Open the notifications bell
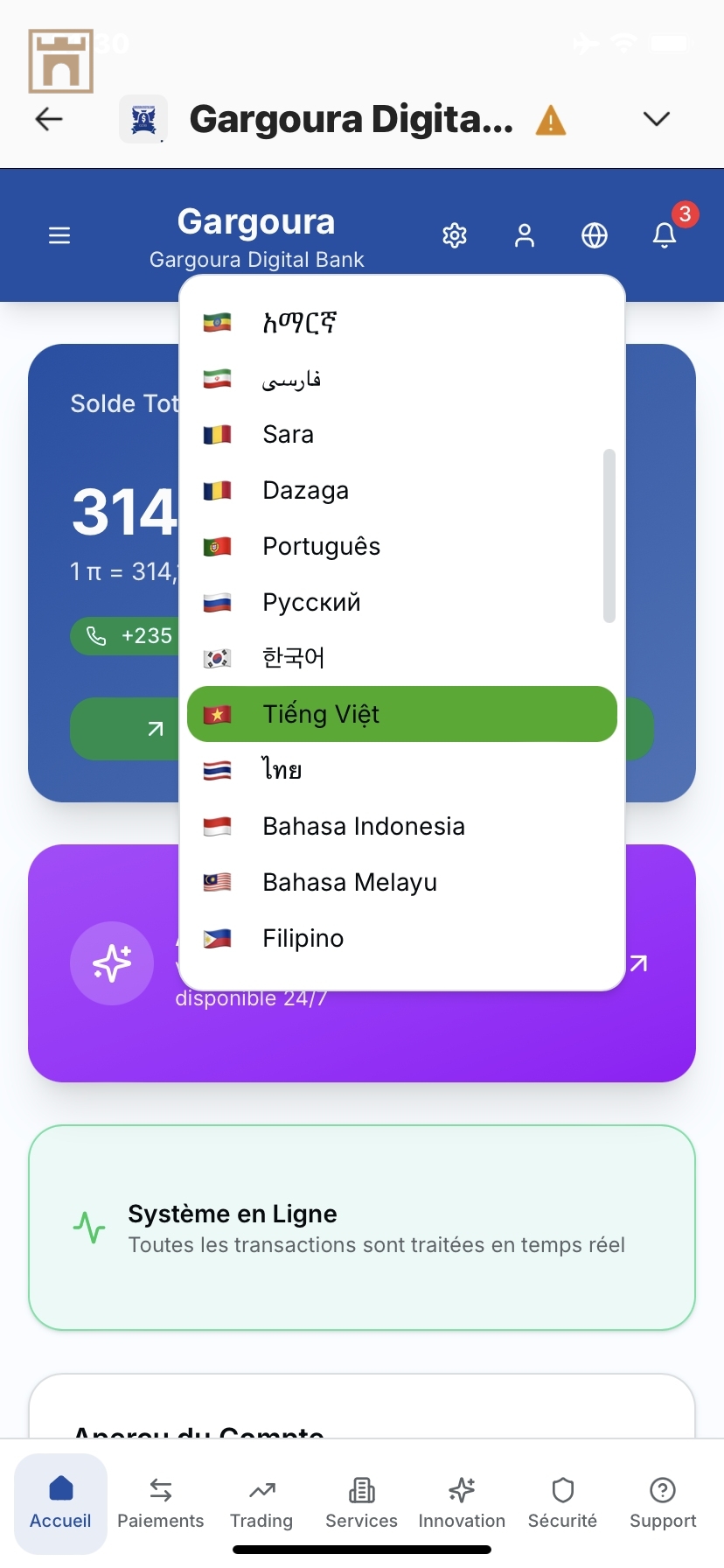The height and width of the screenshot is (1568, 724). coord(665,235)
